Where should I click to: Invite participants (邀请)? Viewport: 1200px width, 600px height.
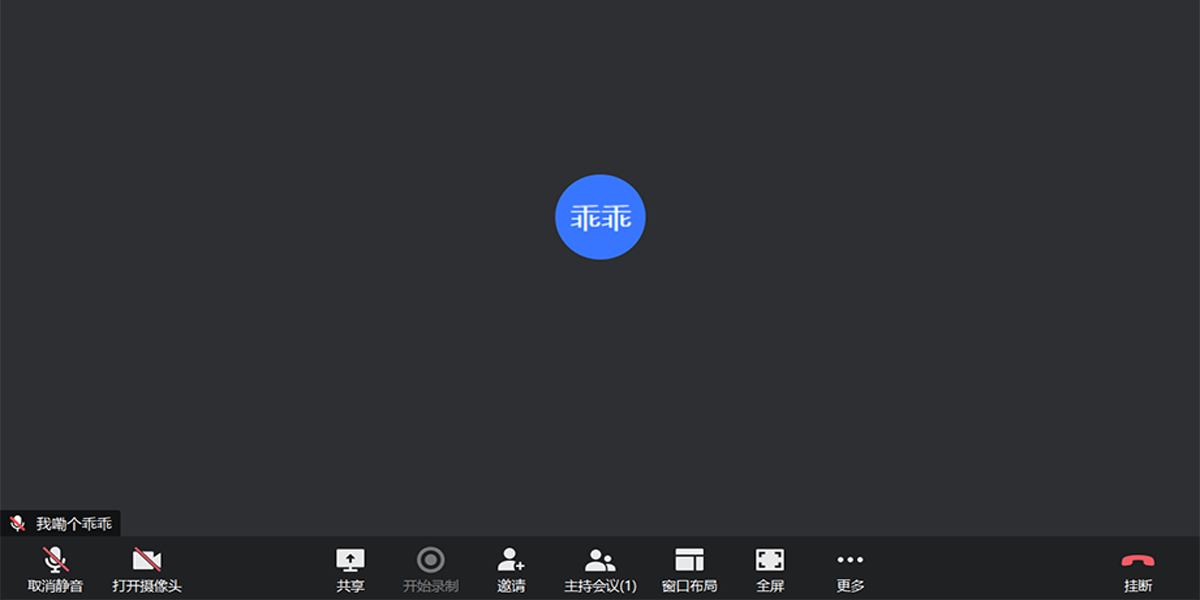[511, 568]
